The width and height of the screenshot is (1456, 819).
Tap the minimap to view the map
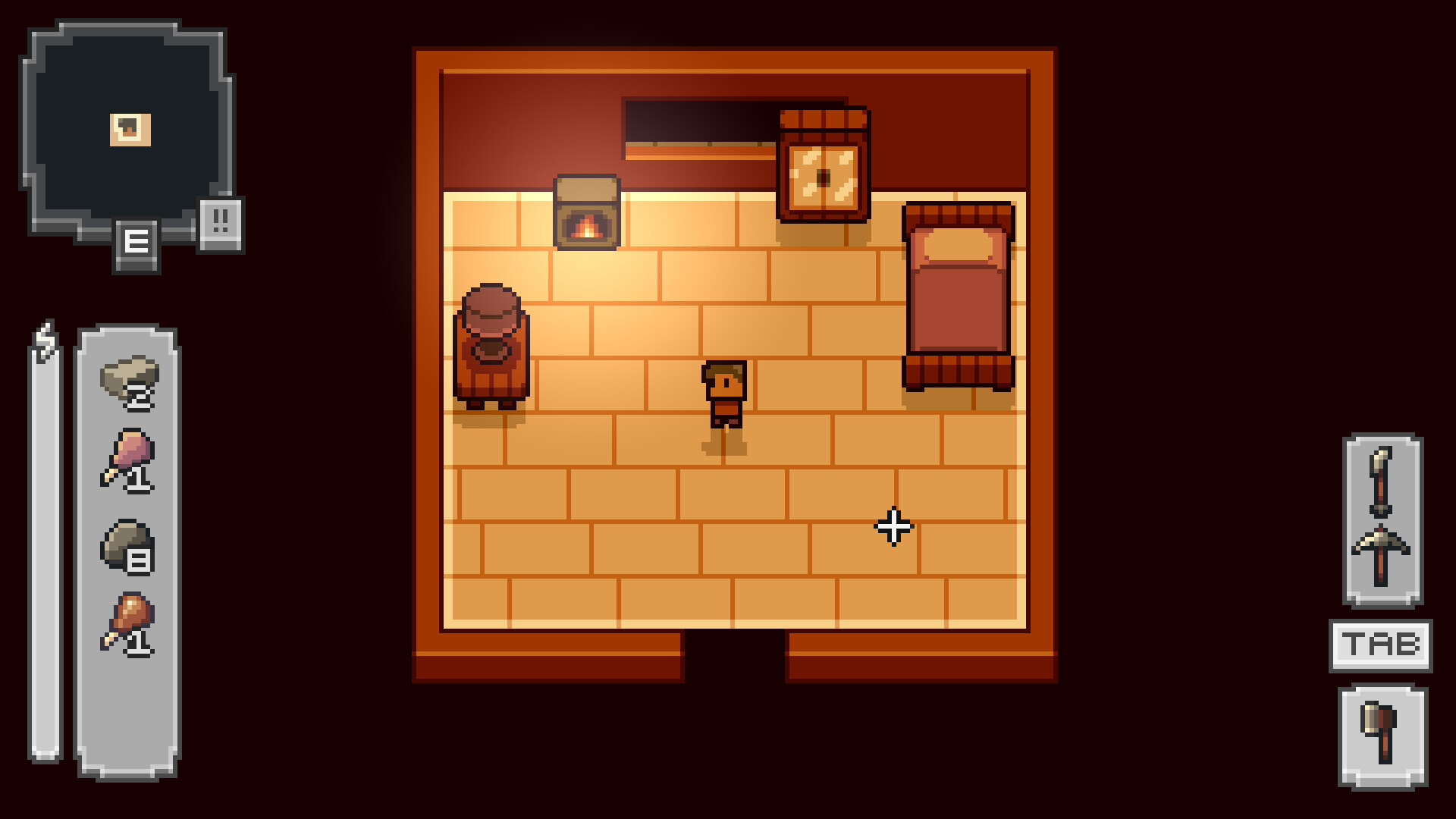pyautogui.click(x=129, y=129)
